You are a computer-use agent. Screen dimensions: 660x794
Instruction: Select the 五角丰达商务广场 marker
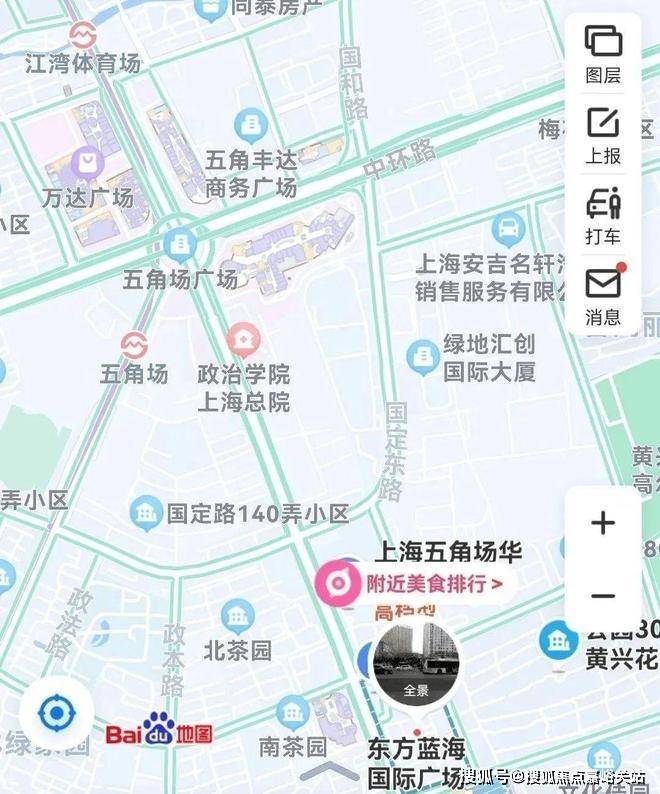[x=251, y=126]
